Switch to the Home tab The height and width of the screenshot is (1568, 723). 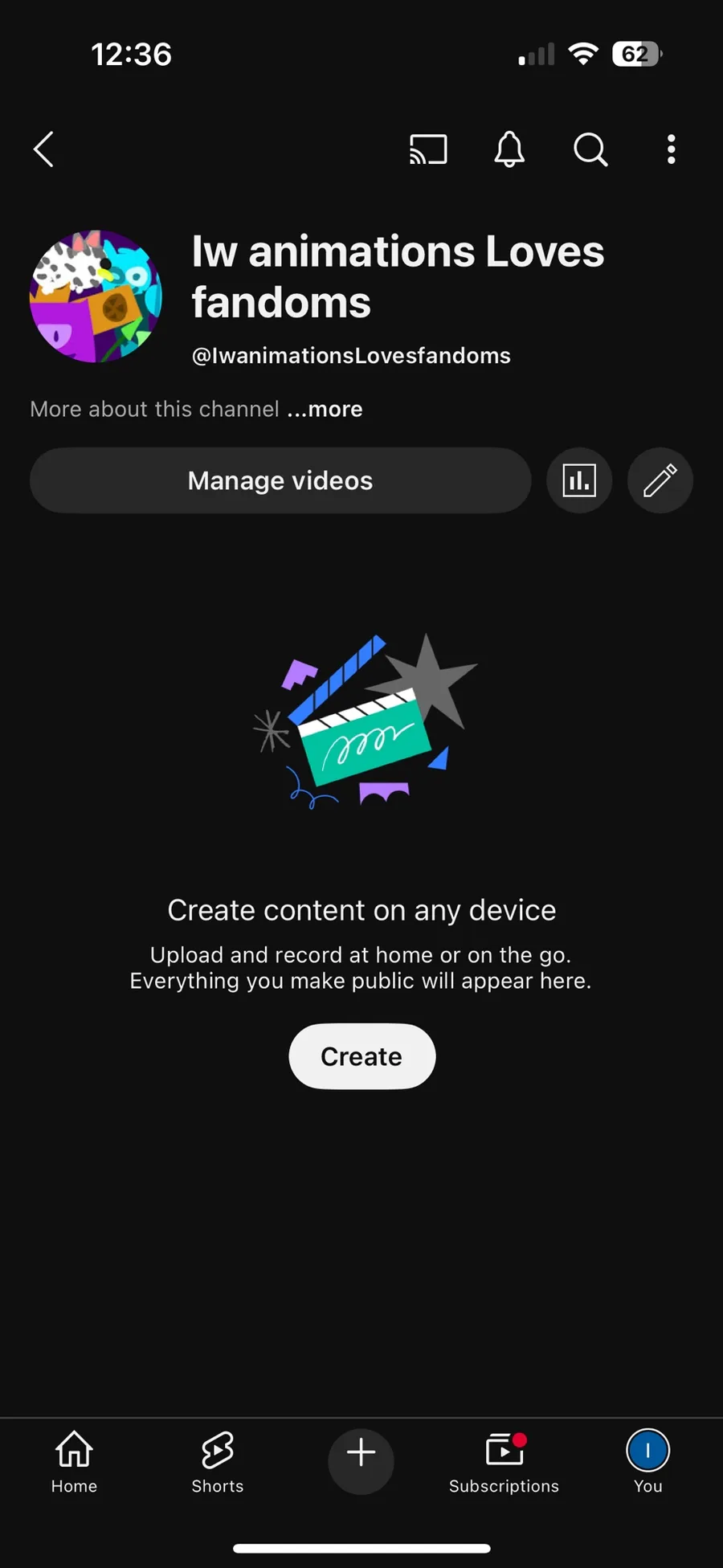(x=74, y=1463)
